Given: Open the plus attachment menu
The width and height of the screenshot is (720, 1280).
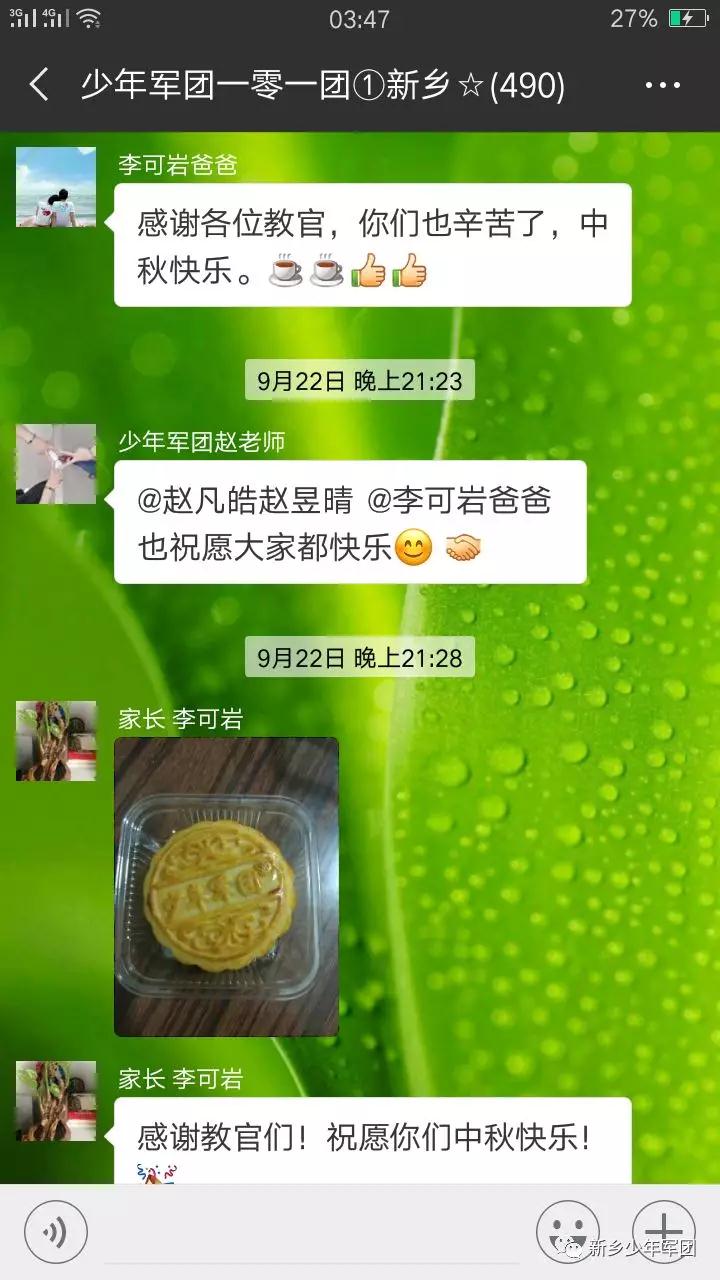Looking at the screenshot, I should pos(663,1231).
